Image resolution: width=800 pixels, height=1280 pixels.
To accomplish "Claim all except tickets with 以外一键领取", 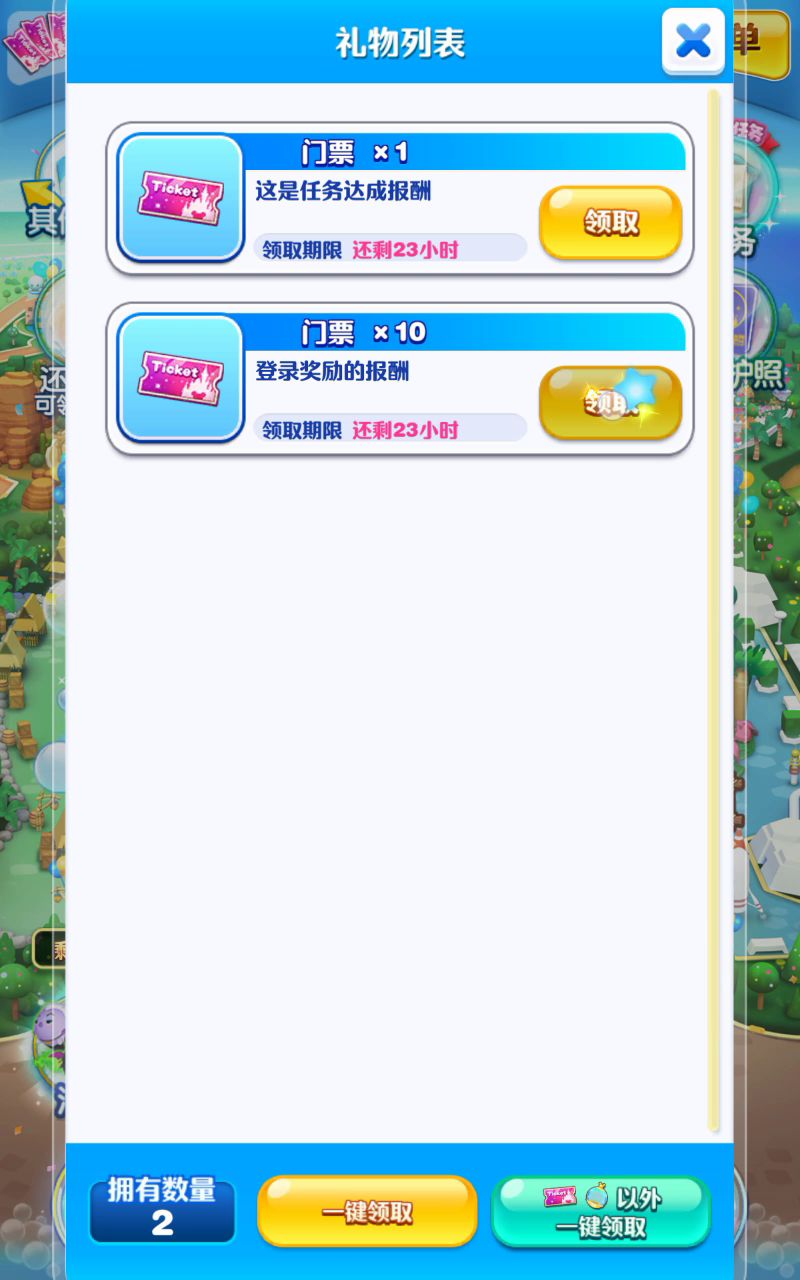I will click(x=601, y=1211).
